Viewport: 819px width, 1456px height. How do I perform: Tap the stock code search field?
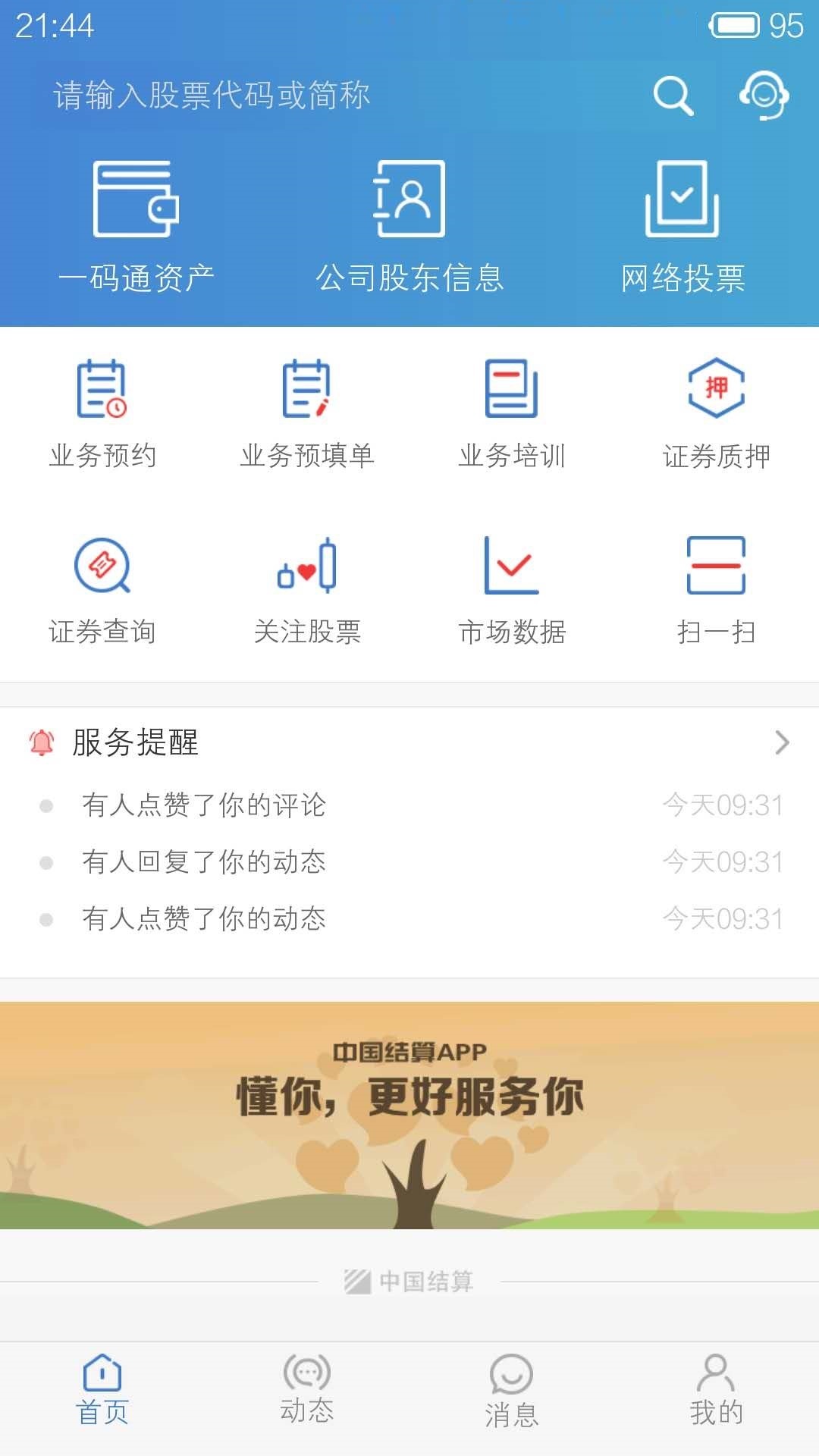334,96
